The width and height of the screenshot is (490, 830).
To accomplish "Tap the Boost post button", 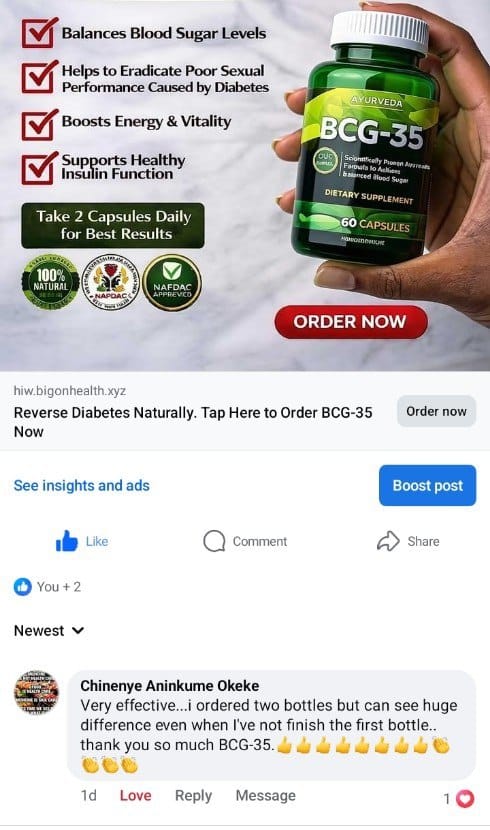I will click(428, 485).
